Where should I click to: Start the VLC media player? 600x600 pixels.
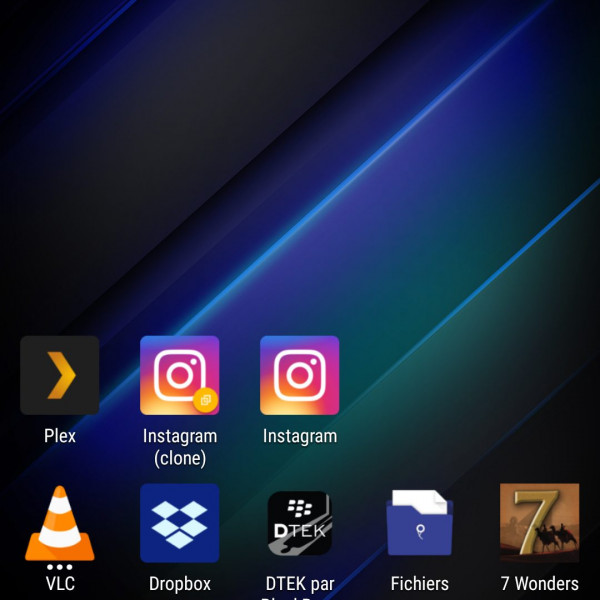[60, 524]
